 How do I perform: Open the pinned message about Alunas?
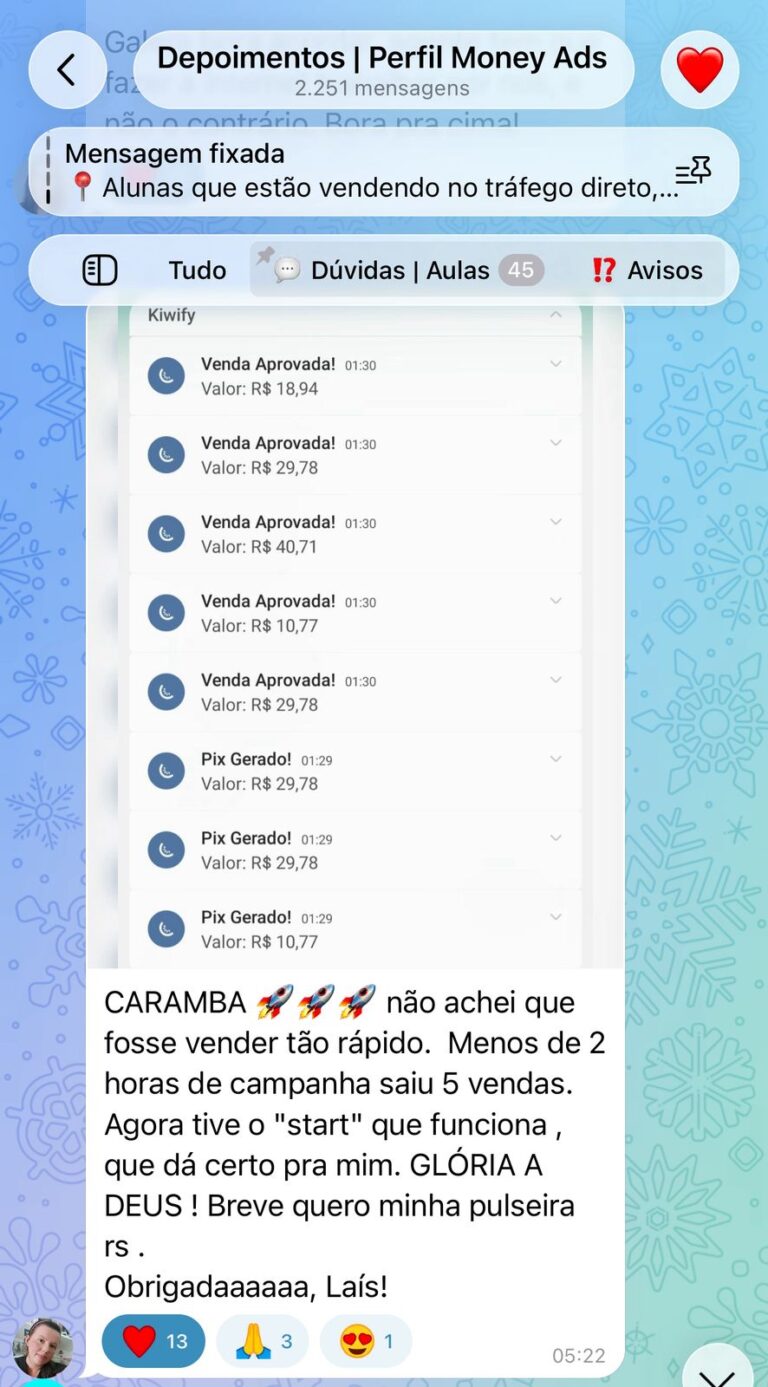click(x=360, y=171)
